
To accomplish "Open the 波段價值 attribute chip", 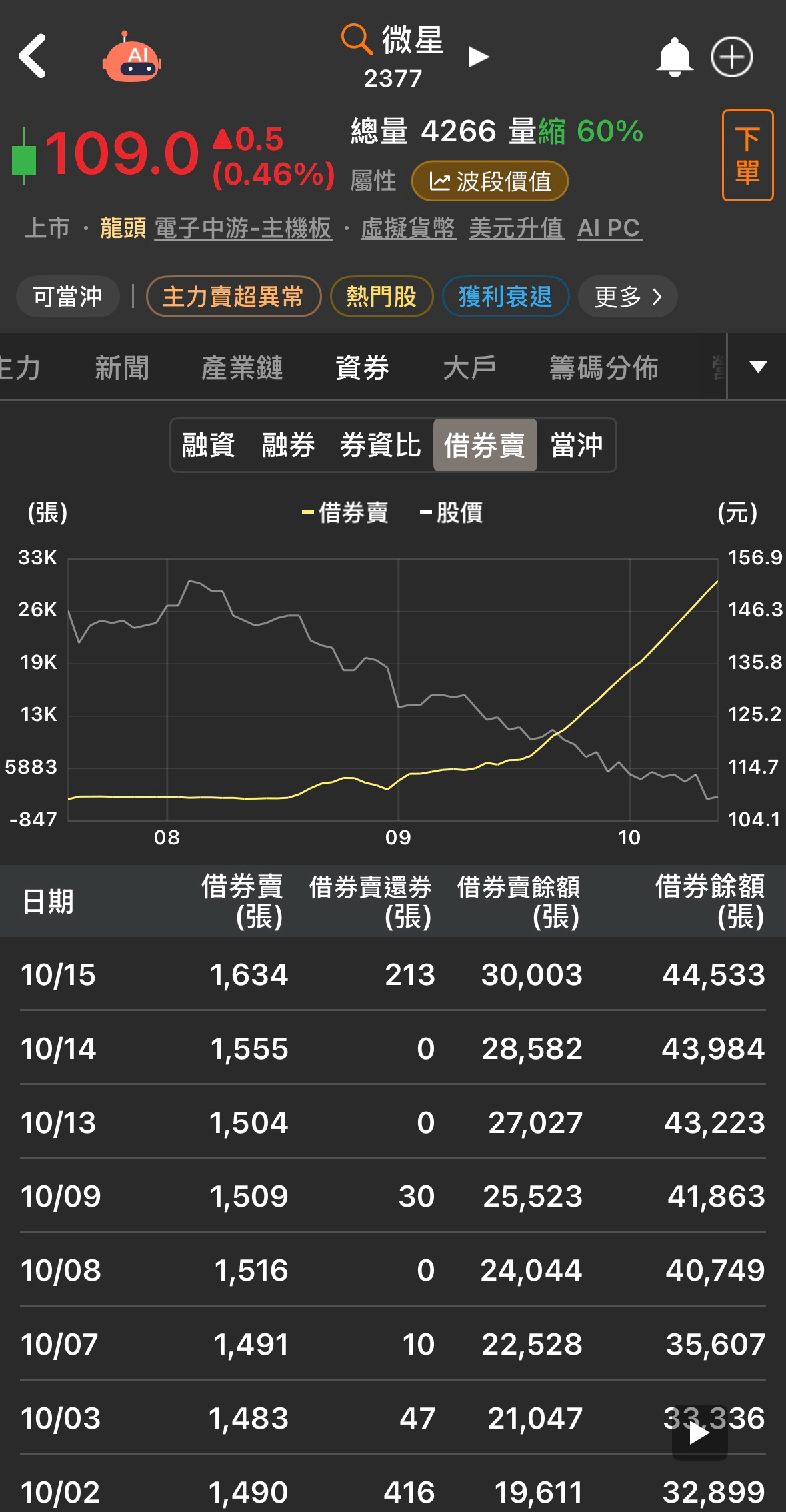I will click(490, 181).
